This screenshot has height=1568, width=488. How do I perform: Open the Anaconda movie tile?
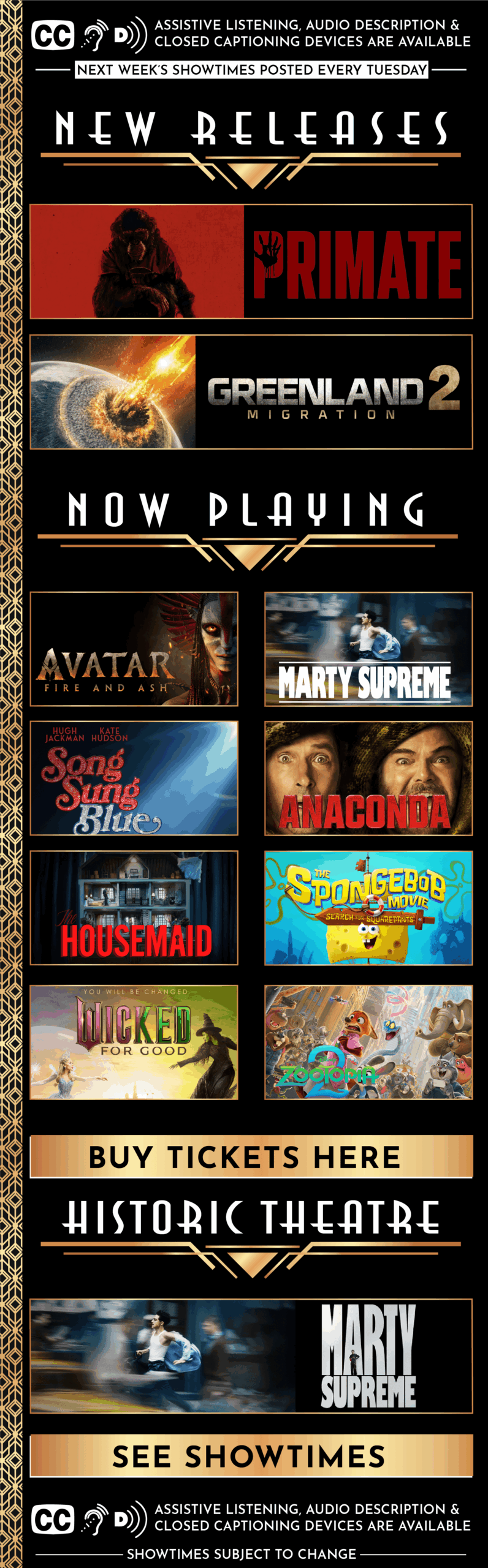[x=368, y=778]
